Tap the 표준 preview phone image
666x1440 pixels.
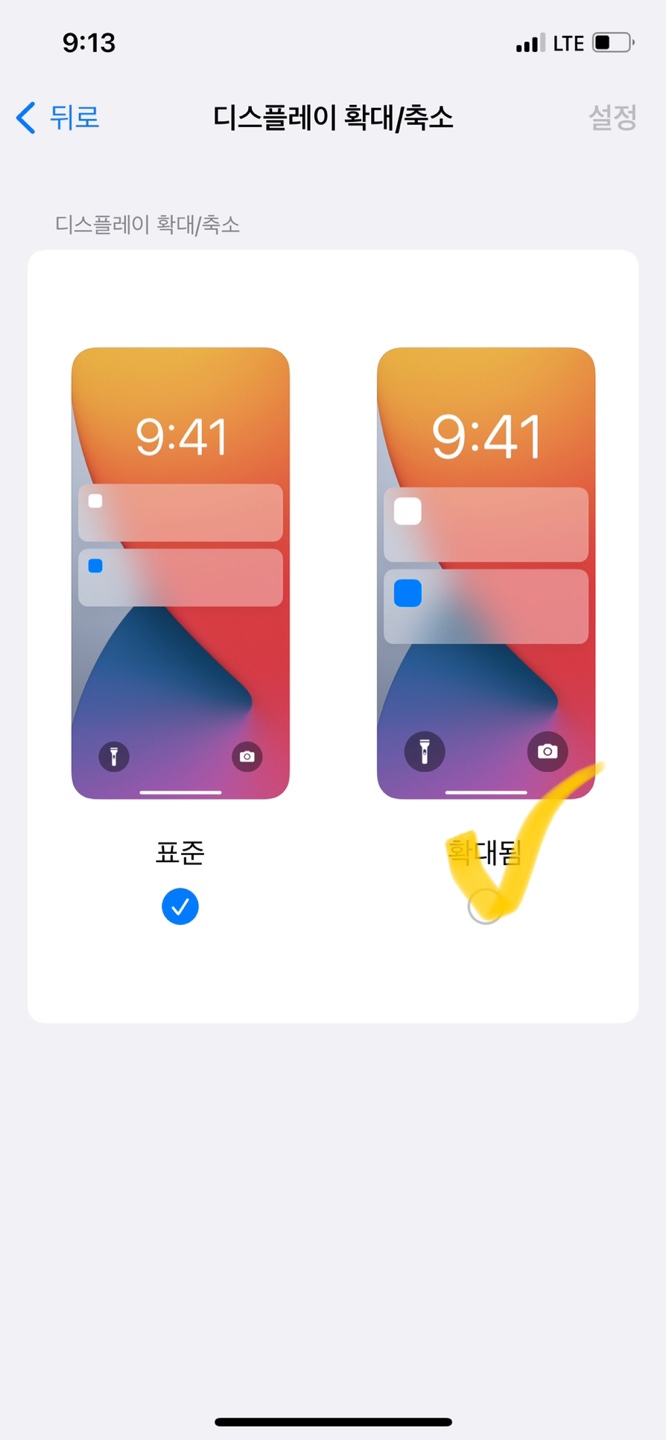point(181,573)
